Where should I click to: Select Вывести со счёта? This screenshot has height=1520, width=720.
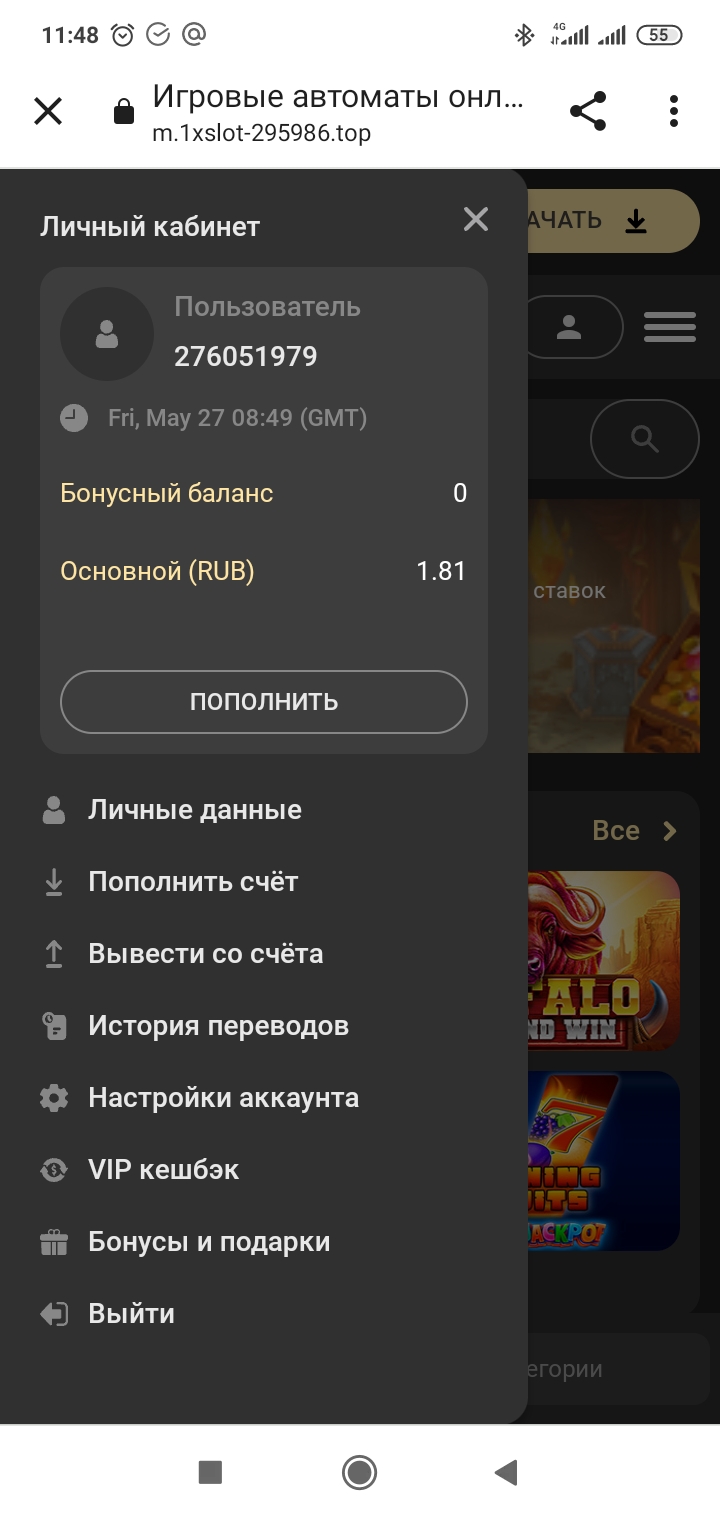(x=205, y=954)
